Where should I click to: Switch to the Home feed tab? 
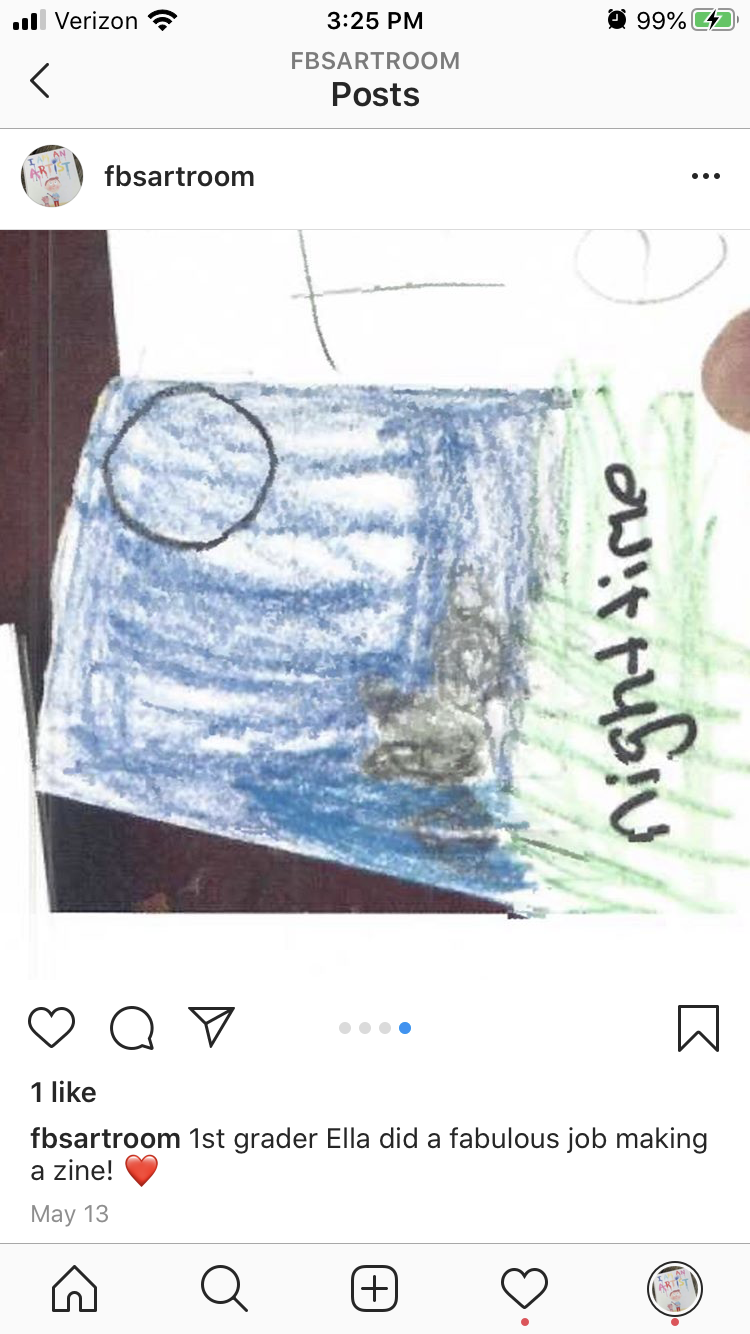pyautogui.click(x=75, y=1288)
